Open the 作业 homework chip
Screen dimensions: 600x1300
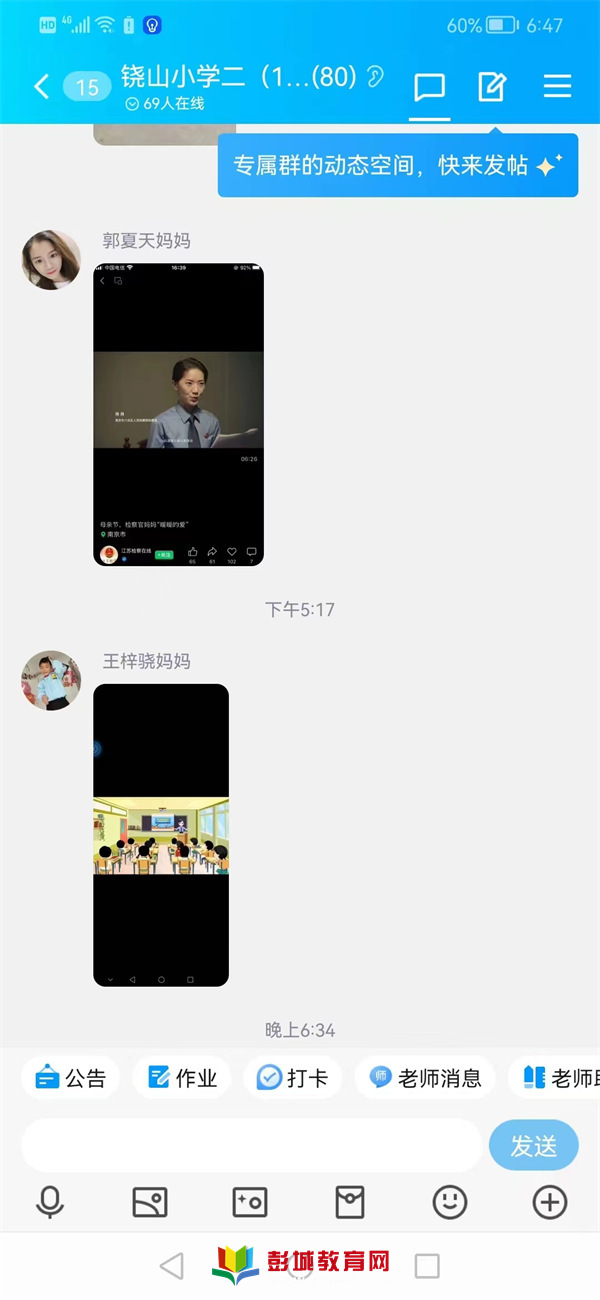pyautogui.click(x=182, y=1077)
